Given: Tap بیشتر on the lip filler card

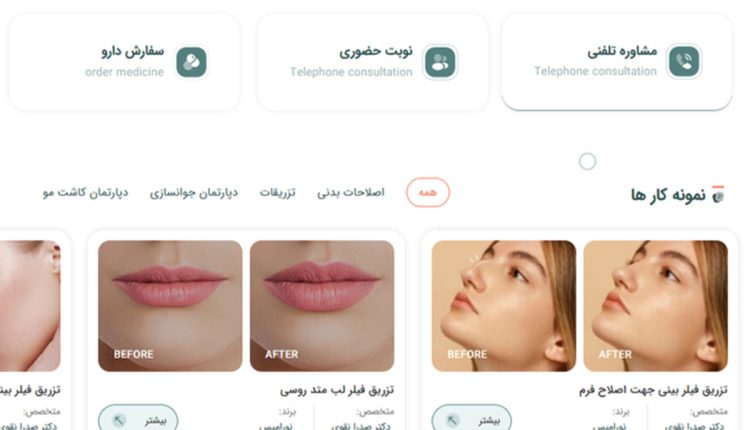Looking at the screenshot, I should tap(138, 420).
